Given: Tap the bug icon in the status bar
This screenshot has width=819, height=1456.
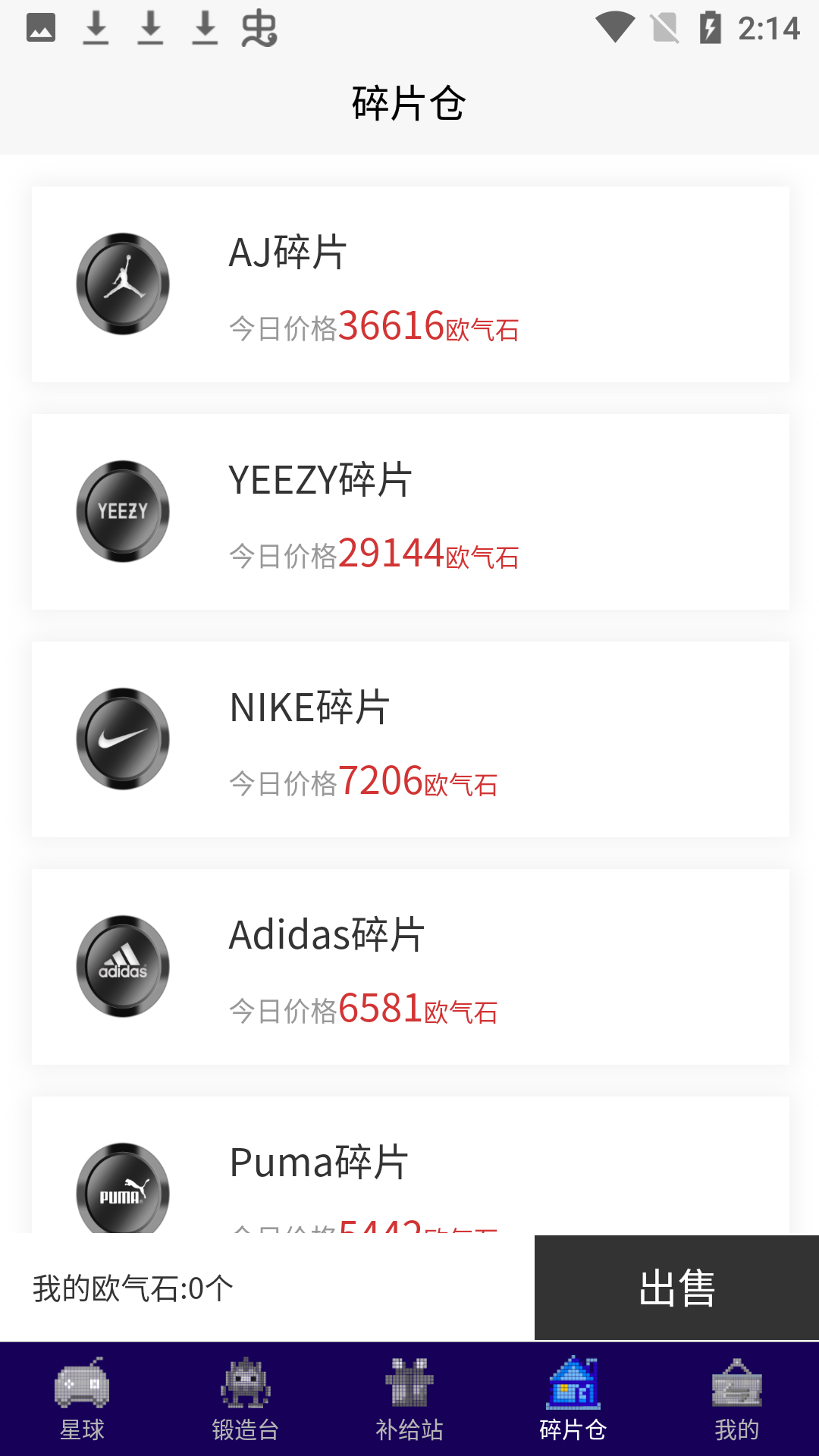Looking at the screenshot, I should (x=262, y=28).
